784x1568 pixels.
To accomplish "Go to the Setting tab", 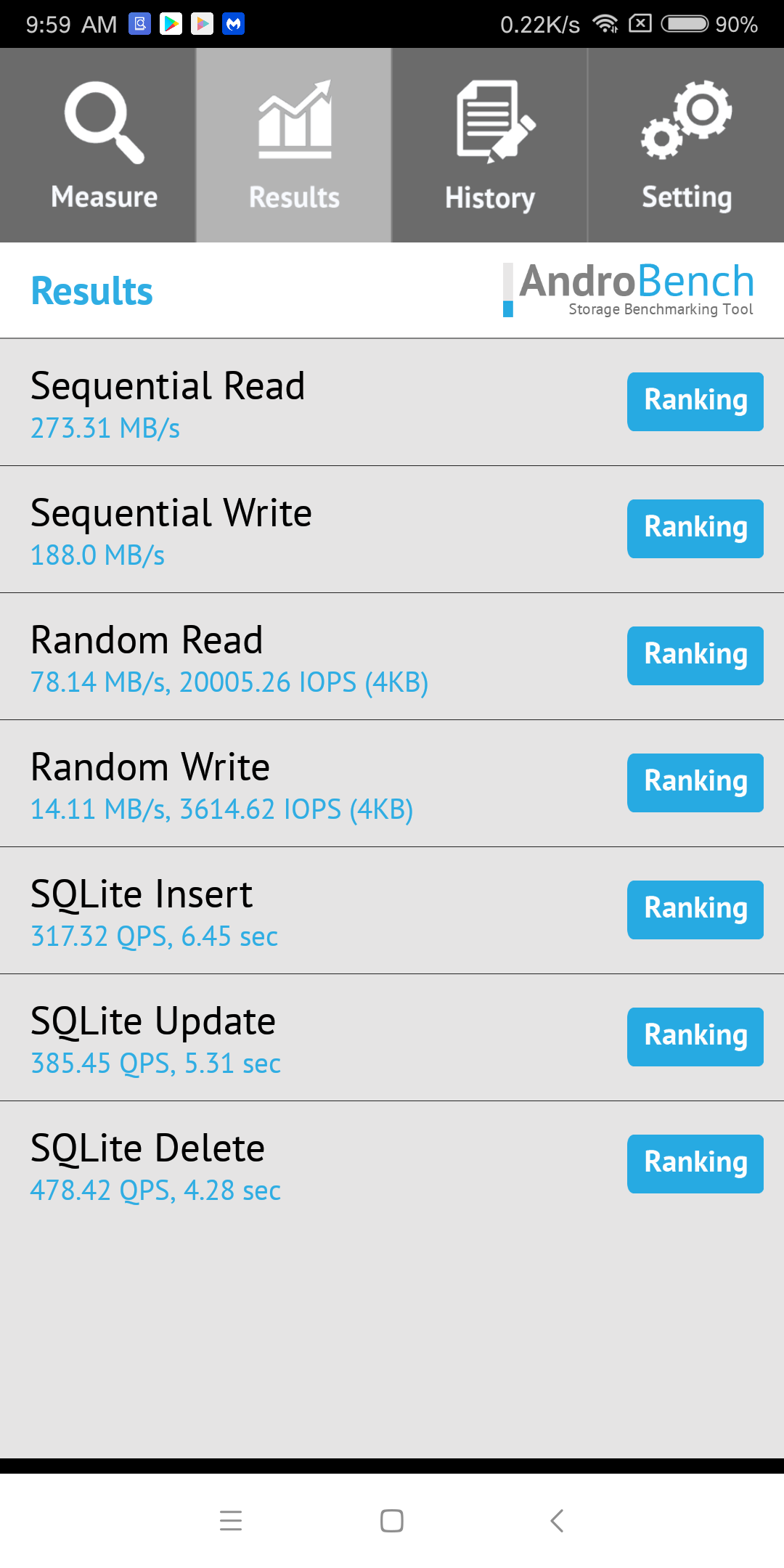I will click(686, 145).
